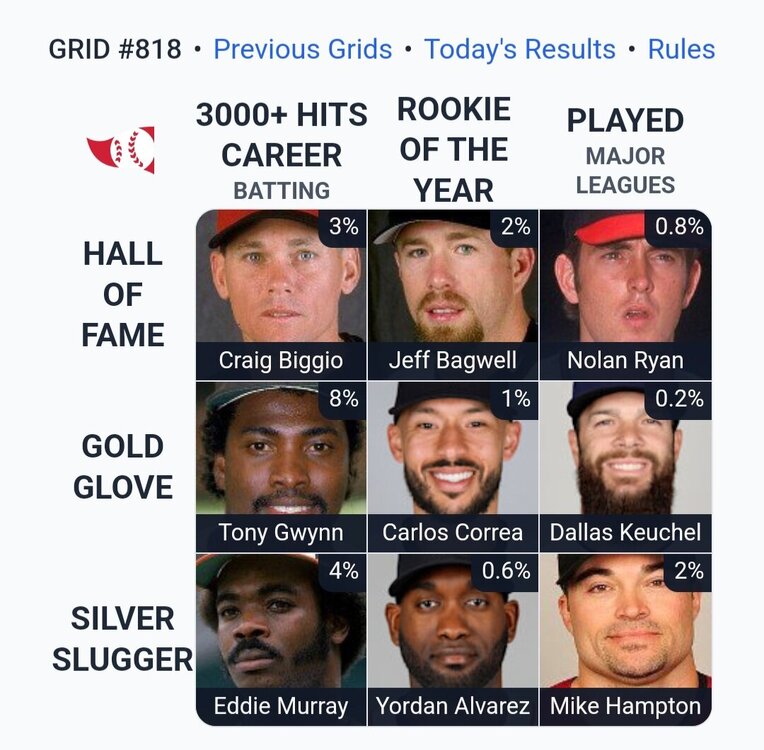Screen dimensions: 764x750
Task: Select the Eddie Murray cell
Action: tap(281, 638)
